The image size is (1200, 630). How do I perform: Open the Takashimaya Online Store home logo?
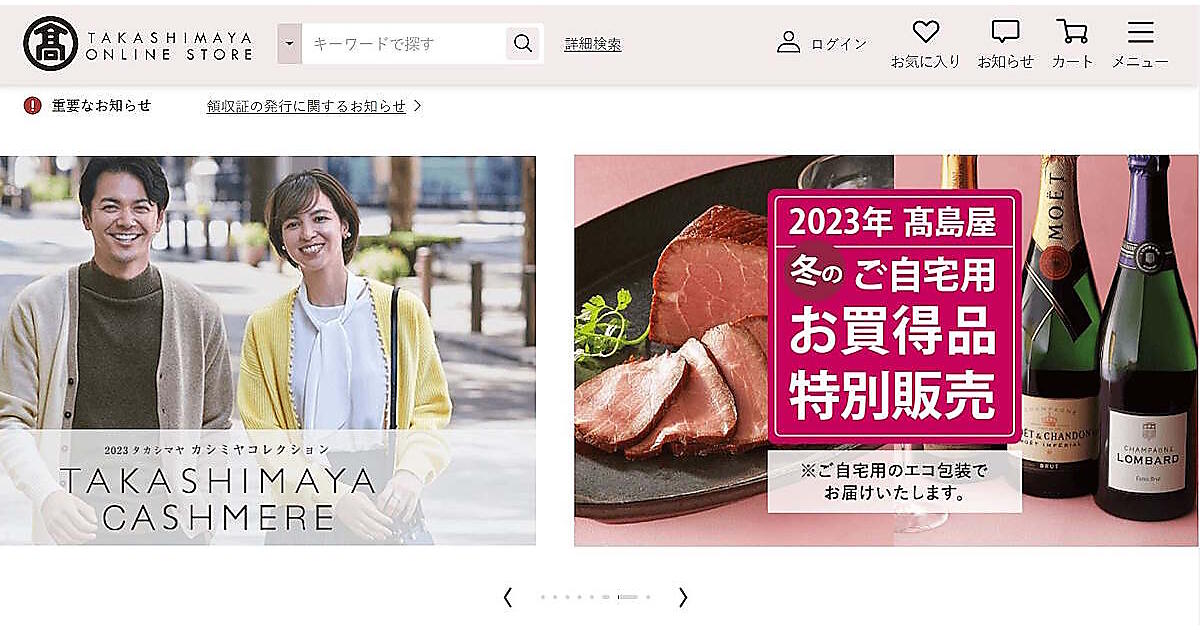(x=138, y=44)
